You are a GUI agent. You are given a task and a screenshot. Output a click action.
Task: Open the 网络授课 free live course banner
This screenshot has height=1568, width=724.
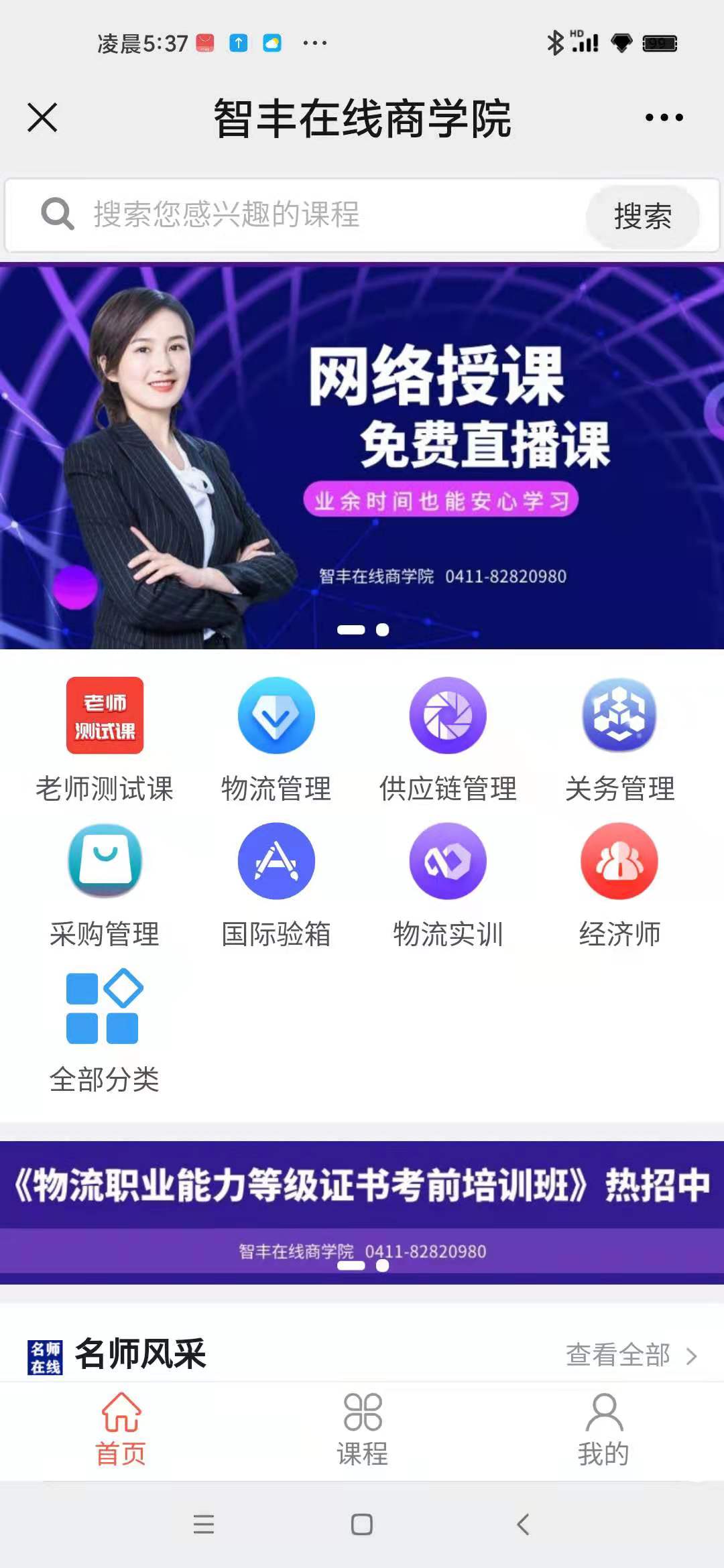[x=362, y=456]
